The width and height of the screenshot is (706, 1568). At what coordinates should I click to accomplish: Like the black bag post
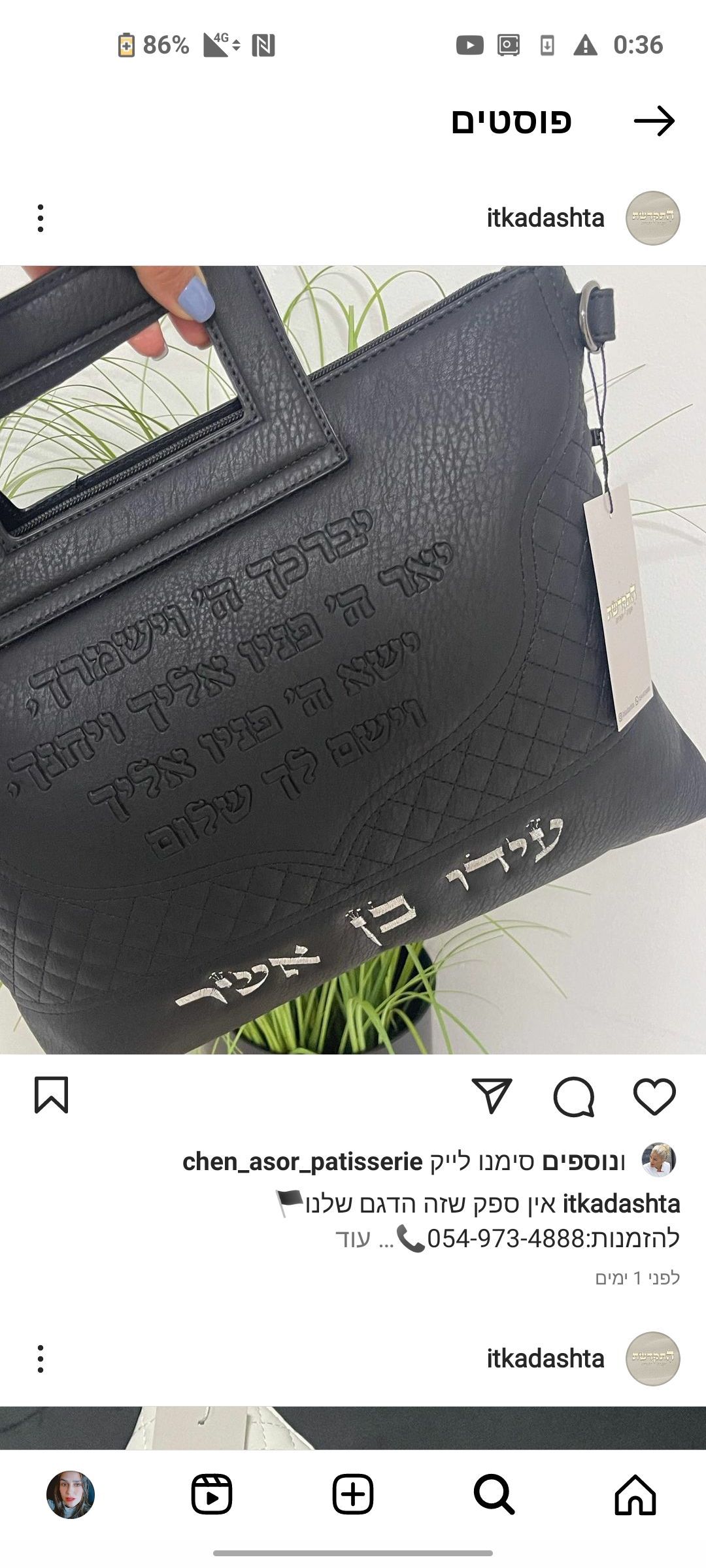(x=654, y=1097)
